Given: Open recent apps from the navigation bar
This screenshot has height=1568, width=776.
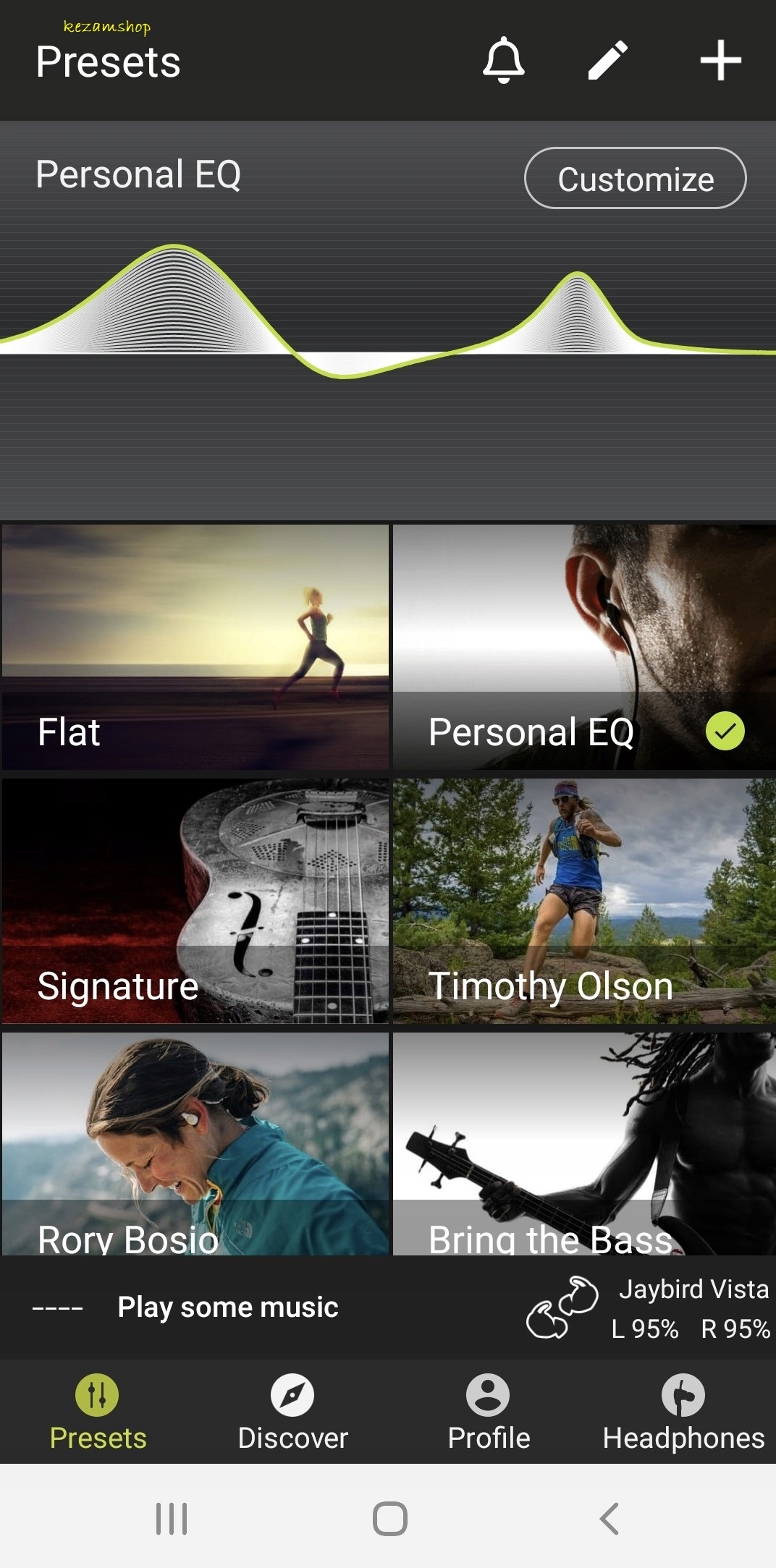Looking at the screenshot, I should click(x=172, y=1518).
